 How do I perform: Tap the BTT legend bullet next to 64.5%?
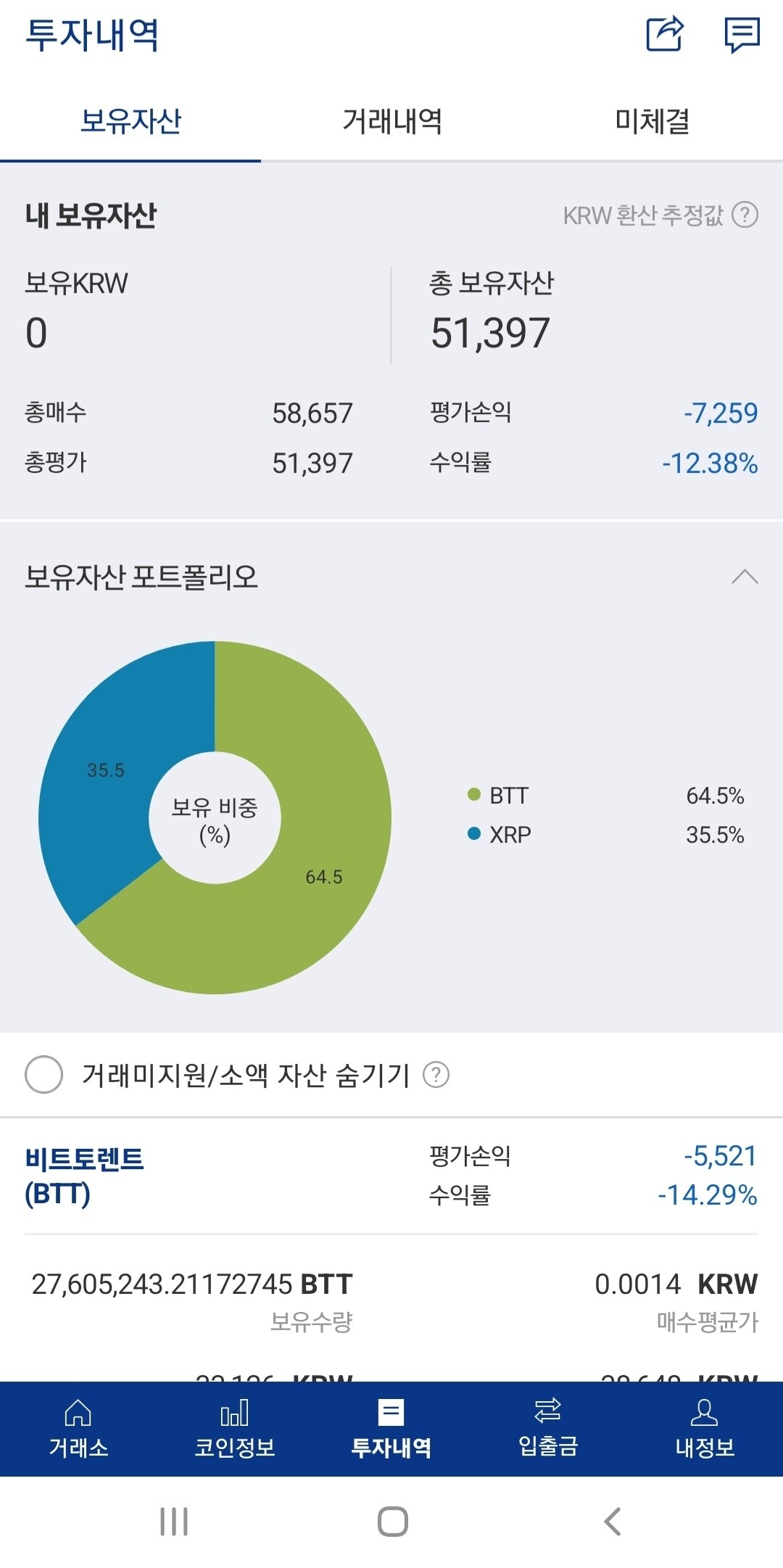click(476, 796)
